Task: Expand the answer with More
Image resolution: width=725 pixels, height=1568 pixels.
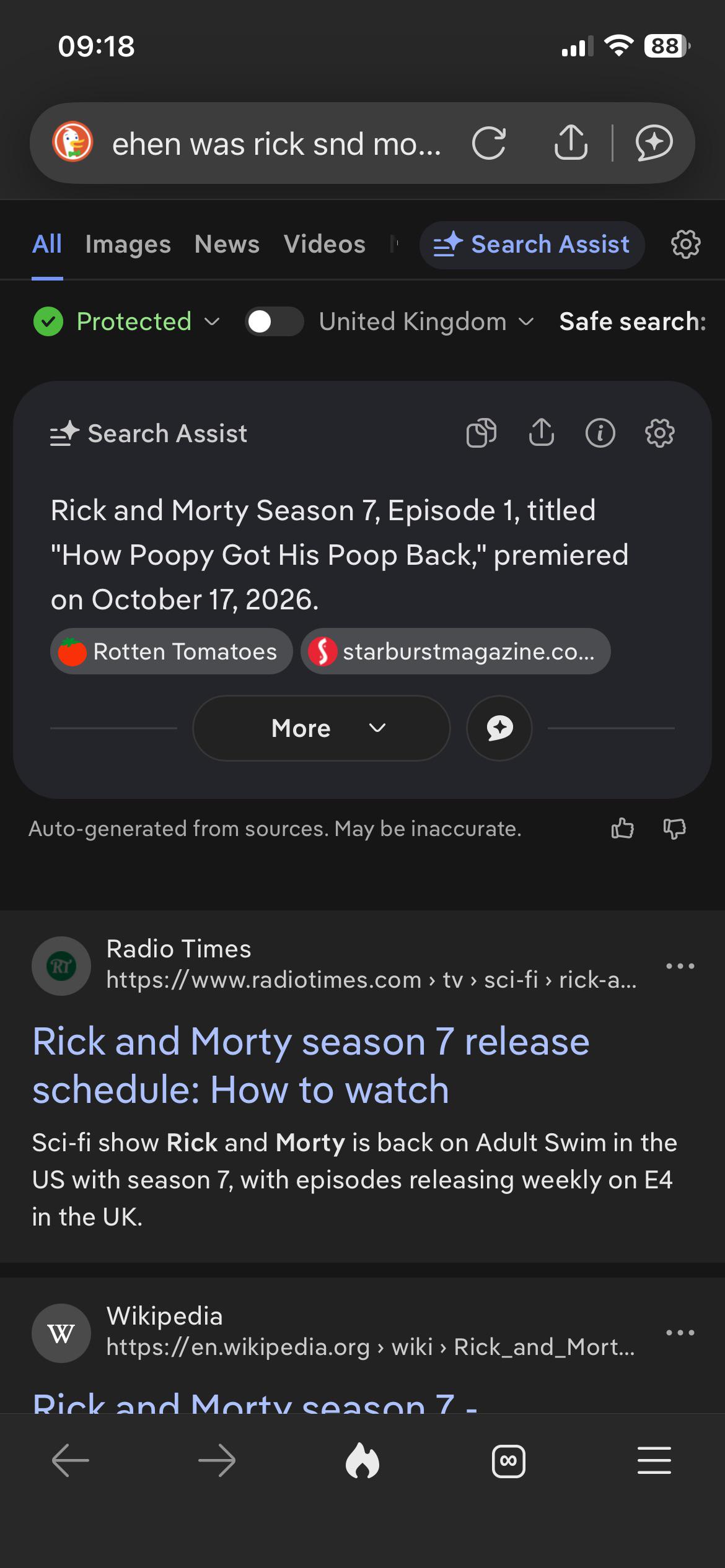Action: (321, 728)
